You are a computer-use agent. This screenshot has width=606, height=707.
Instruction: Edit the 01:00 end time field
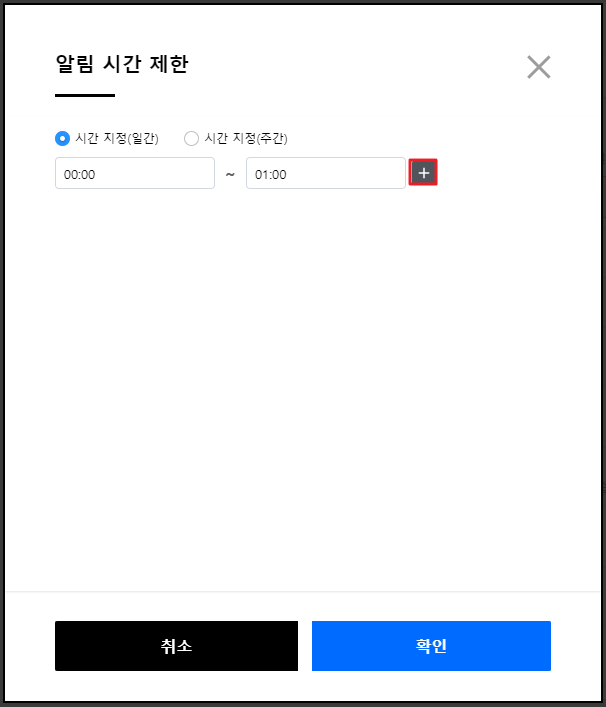tap(325, 173)
